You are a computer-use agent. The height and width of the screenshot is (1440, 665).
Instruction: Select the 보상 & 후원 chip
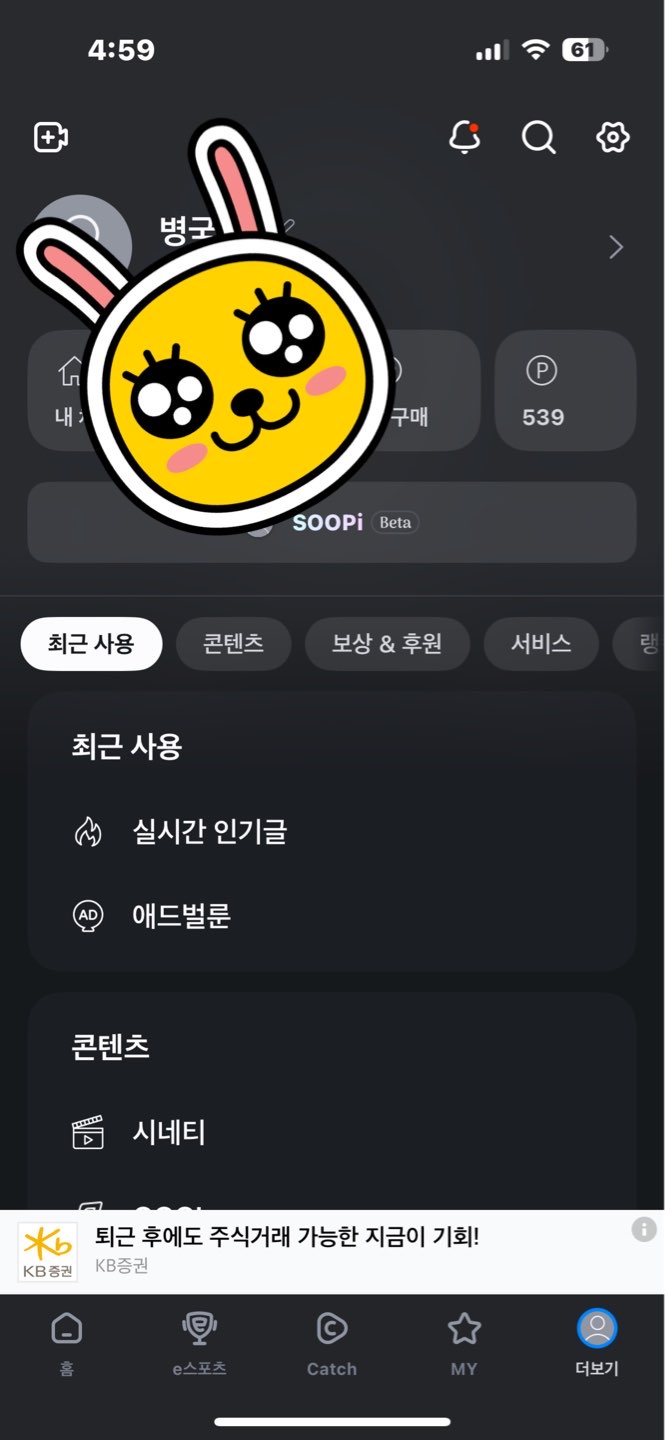tap(387, 644)
